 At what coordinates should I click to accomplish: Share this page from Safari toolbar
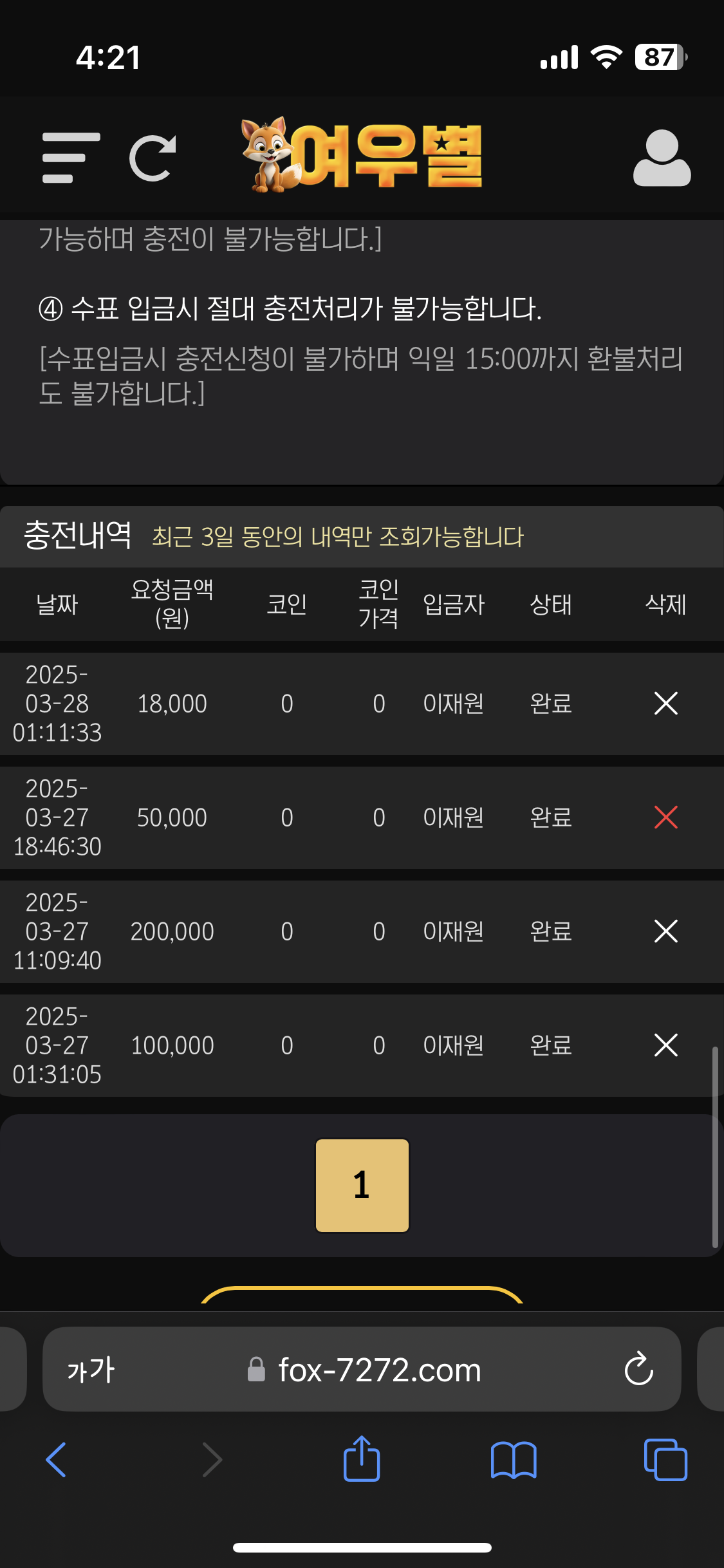coord(362,1459)
